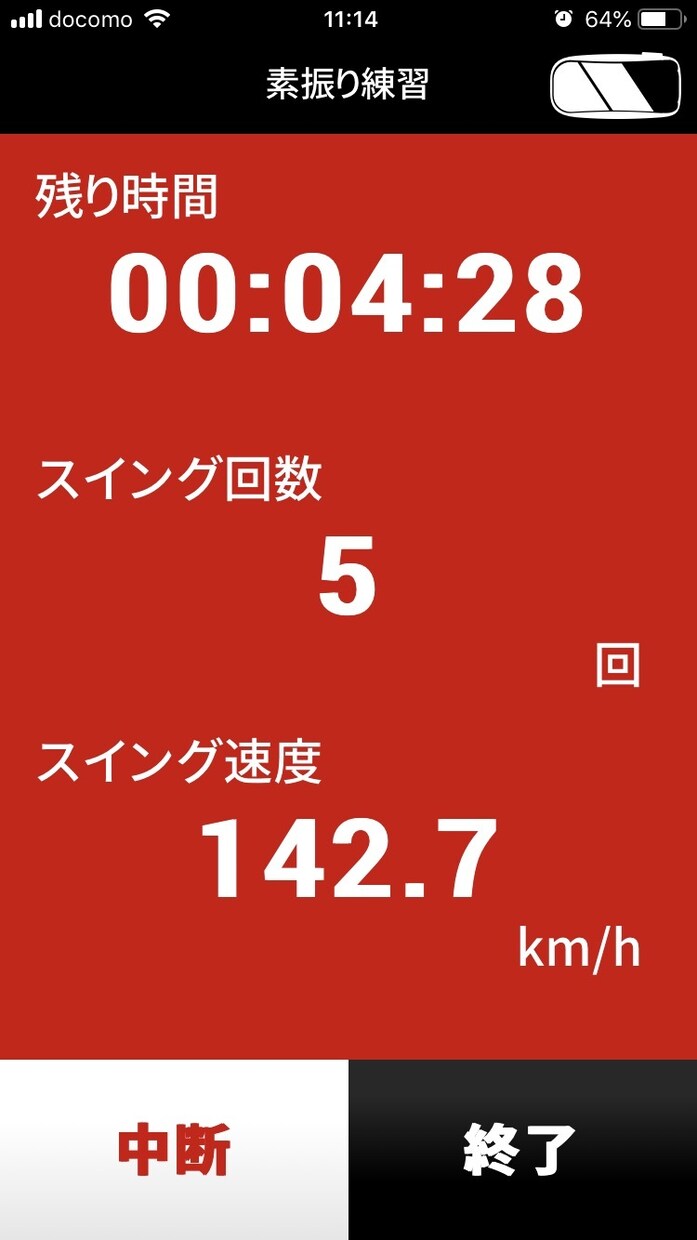Tap 終了 to end the swing session
The width and height of the screenshot is (697, 1240).
pyautogui.click(x=523, y=1150)
